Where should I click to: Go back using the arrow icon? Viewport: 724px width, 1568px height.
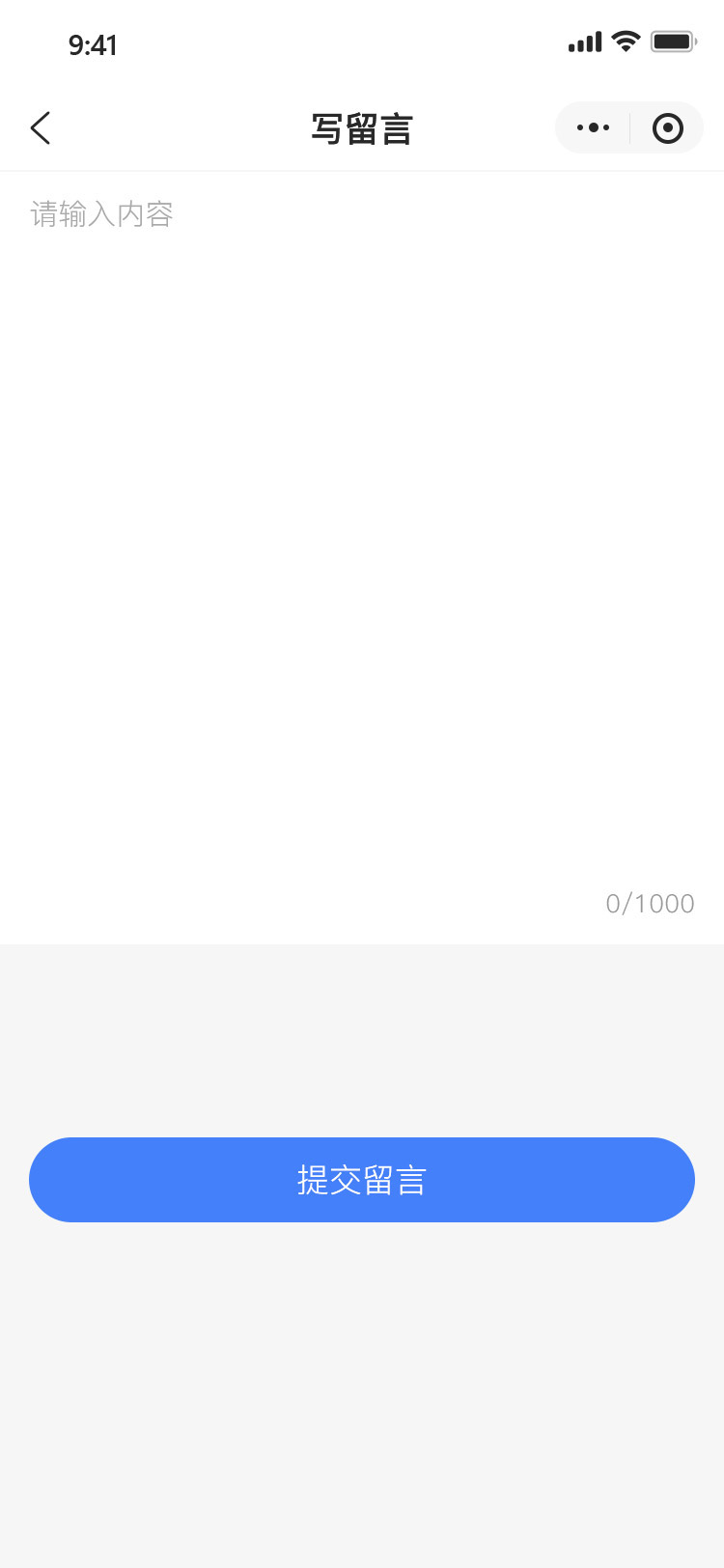(40, 127)
